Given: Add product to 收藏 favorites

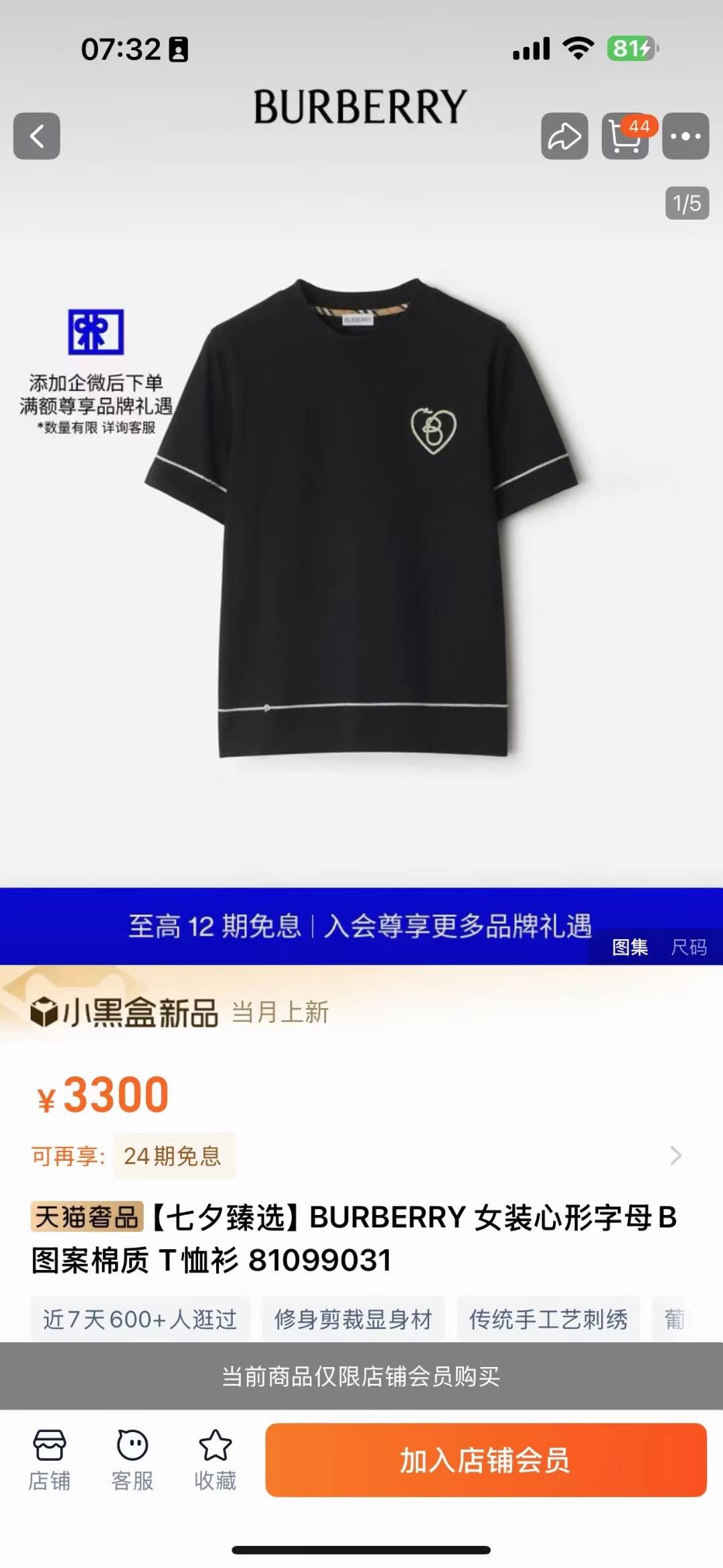Looking at the screenshot, I should (215, 1460).
